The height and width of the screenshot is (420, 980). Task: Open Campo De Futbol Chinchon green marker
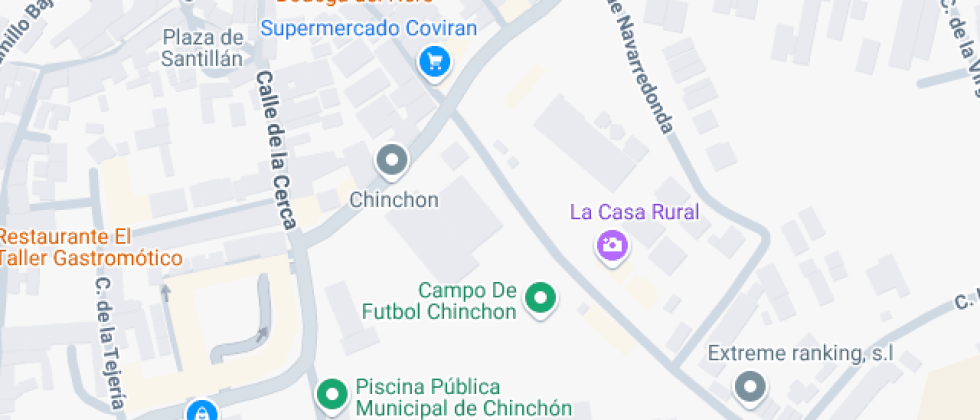pyautogui.click(x=541, y=297)
